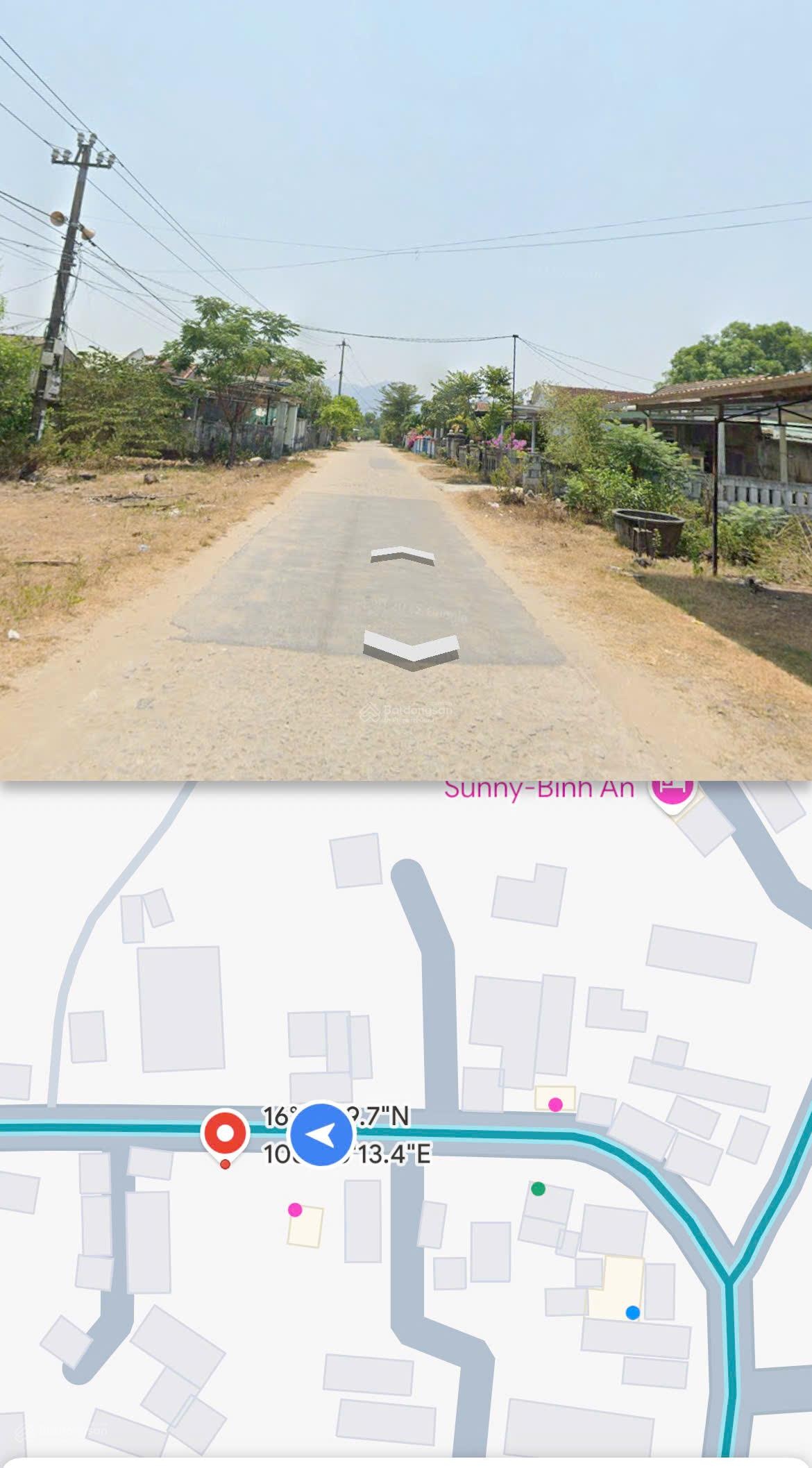The height and width of the screenshot is (1468, 812).
Task: Open the green place dot on the map
Action: [538, 1189]
